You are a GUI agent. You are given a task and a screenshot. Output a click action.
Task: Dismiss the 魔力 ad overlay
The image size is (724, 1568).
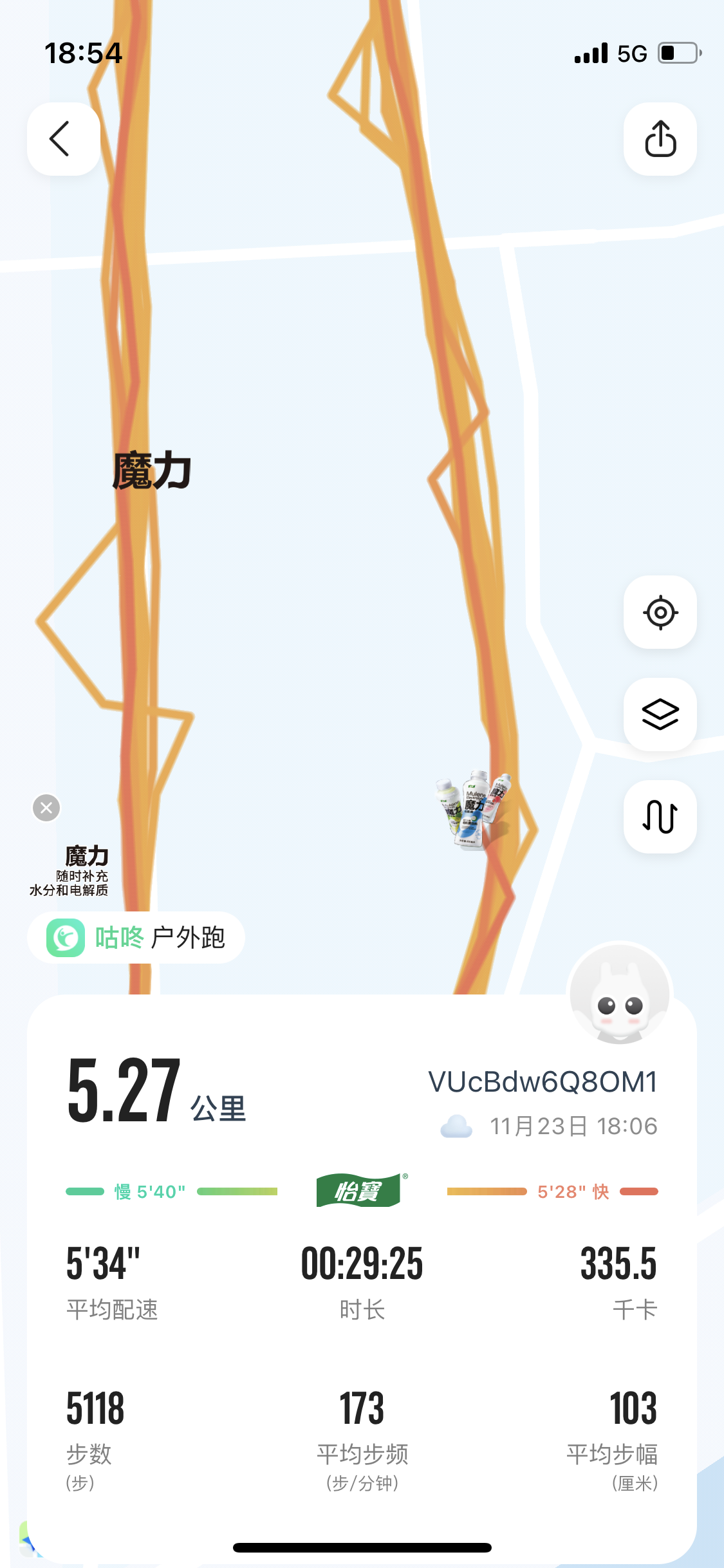coord(46,807)
